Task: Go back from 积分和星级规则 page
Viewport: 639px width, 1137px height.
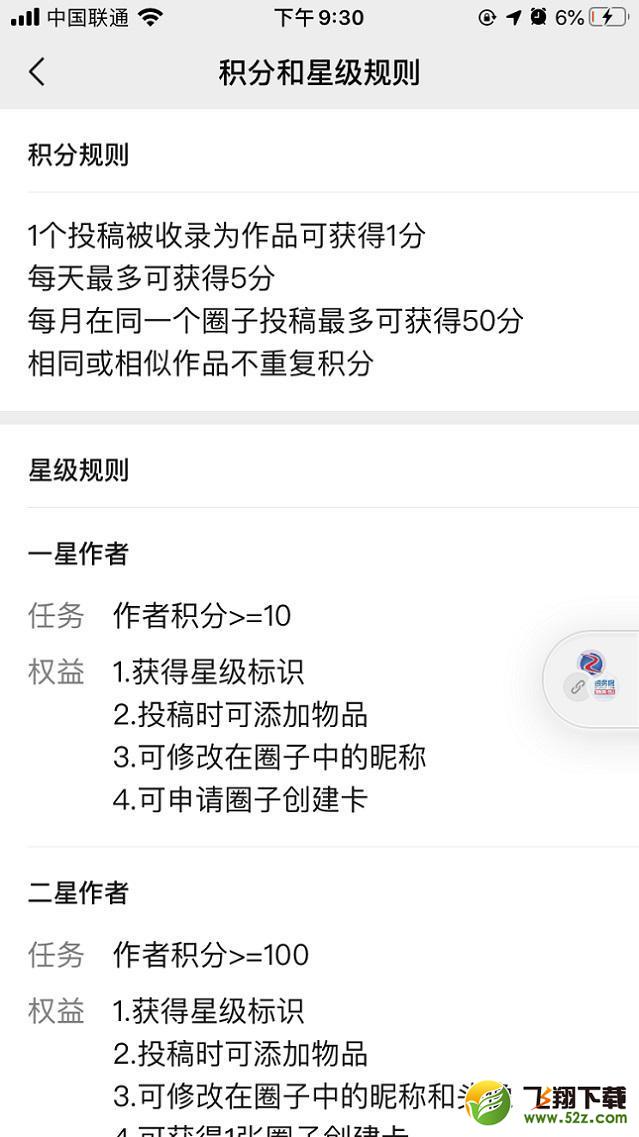Action: coord(37,73)
